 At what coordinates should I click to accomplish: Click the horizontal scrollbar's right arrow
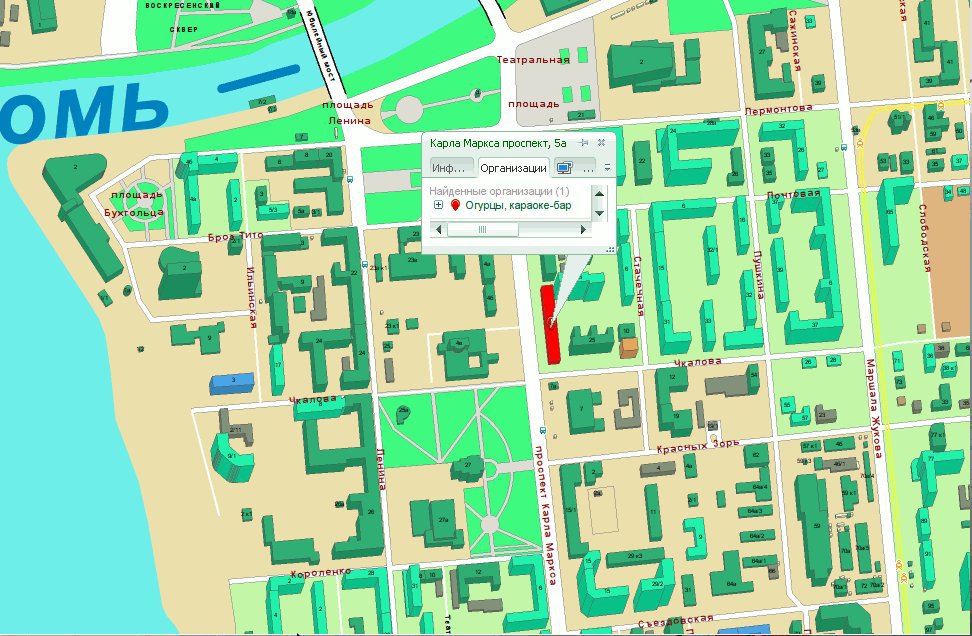586,229
